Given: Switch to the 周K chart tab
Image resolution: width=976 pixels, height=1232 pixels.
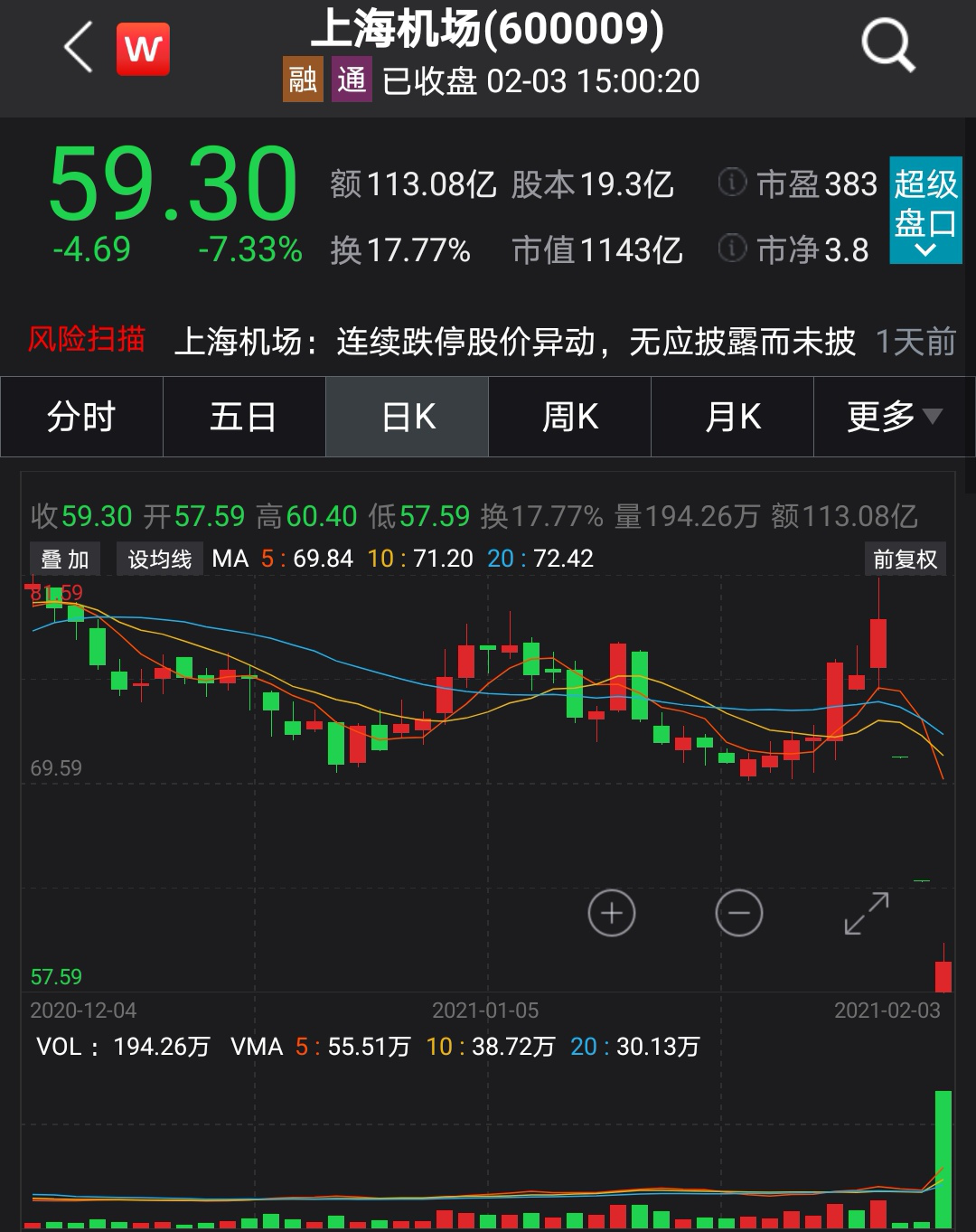Looking at the screenshot, I should coord(570,417).
